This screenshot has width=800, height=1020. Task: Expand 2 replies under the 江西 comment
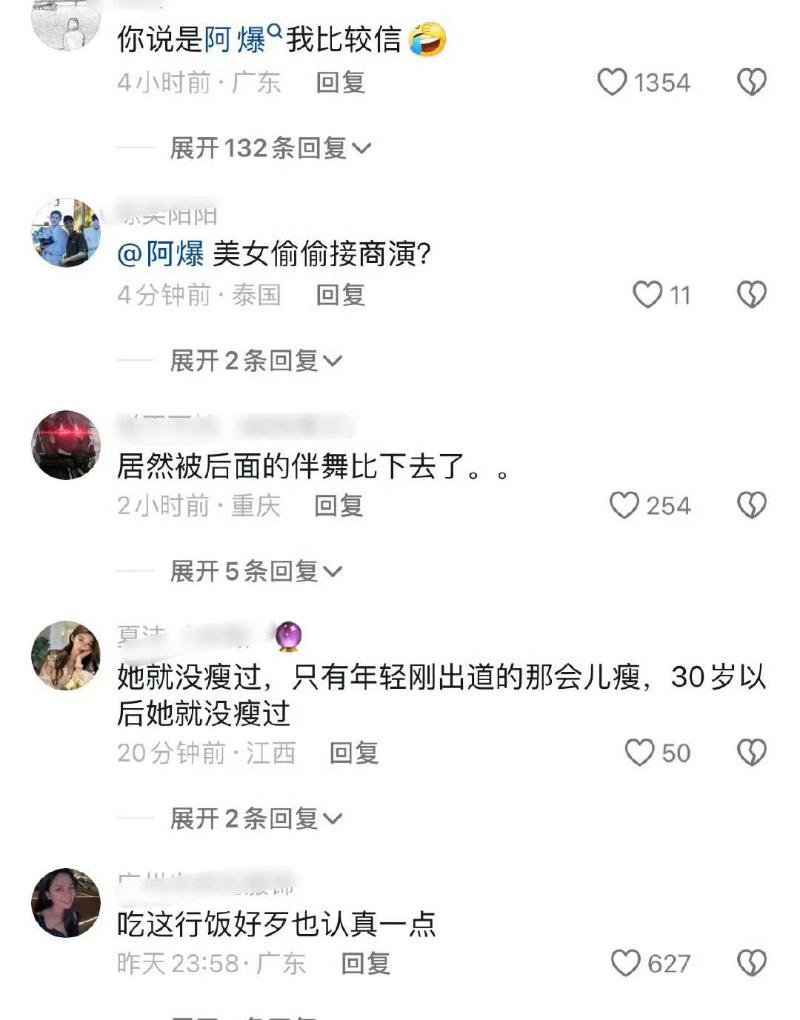point(256,818)
